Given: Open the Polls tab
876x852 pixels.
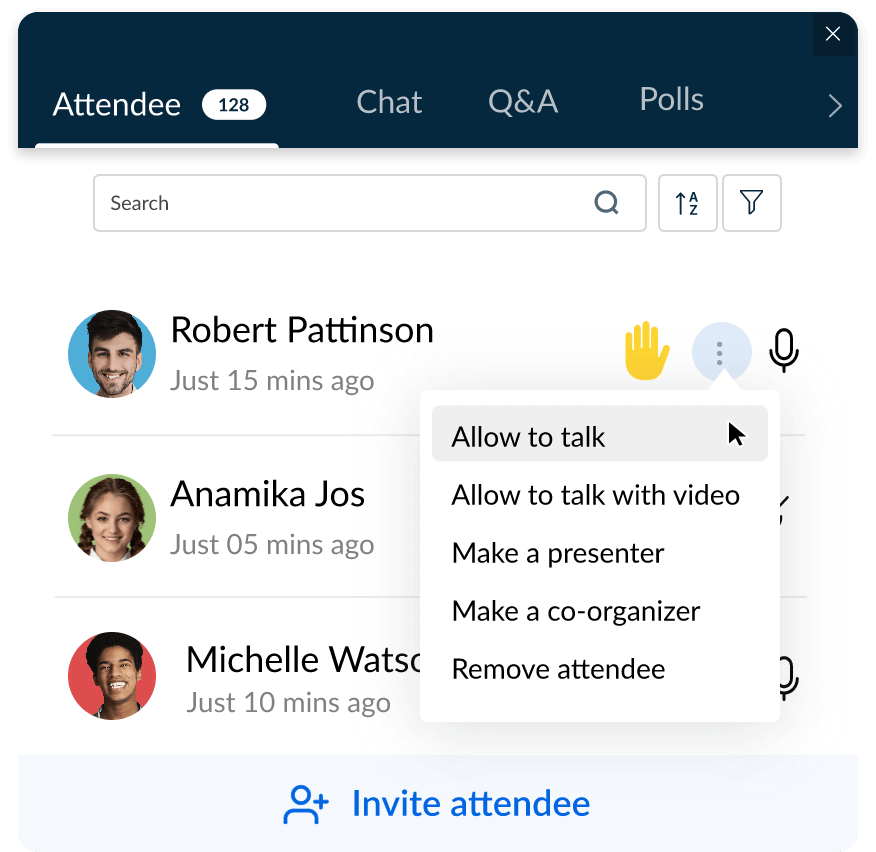Looking at the screenshot, I should pos(671,100).
